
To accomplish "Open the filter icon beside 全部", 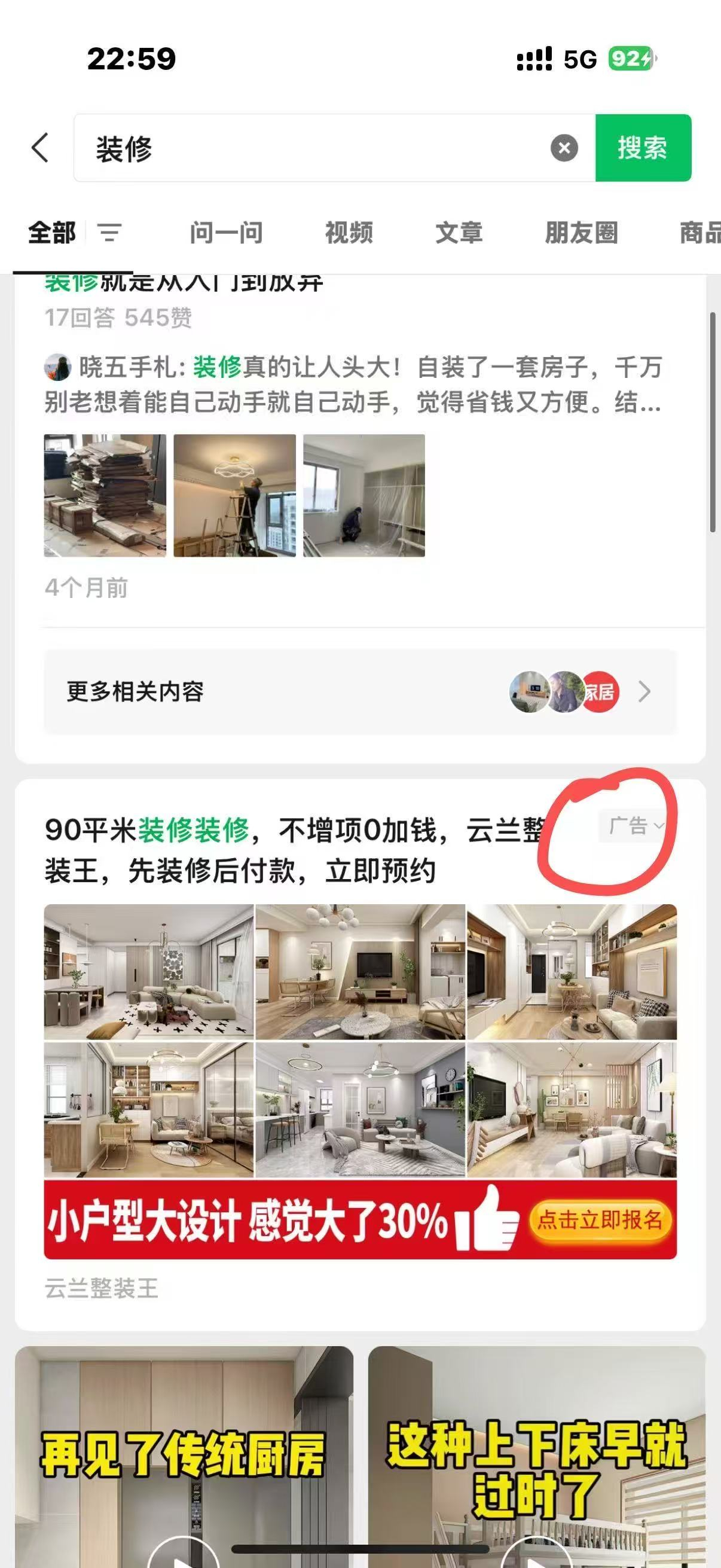I will [110, 233].
